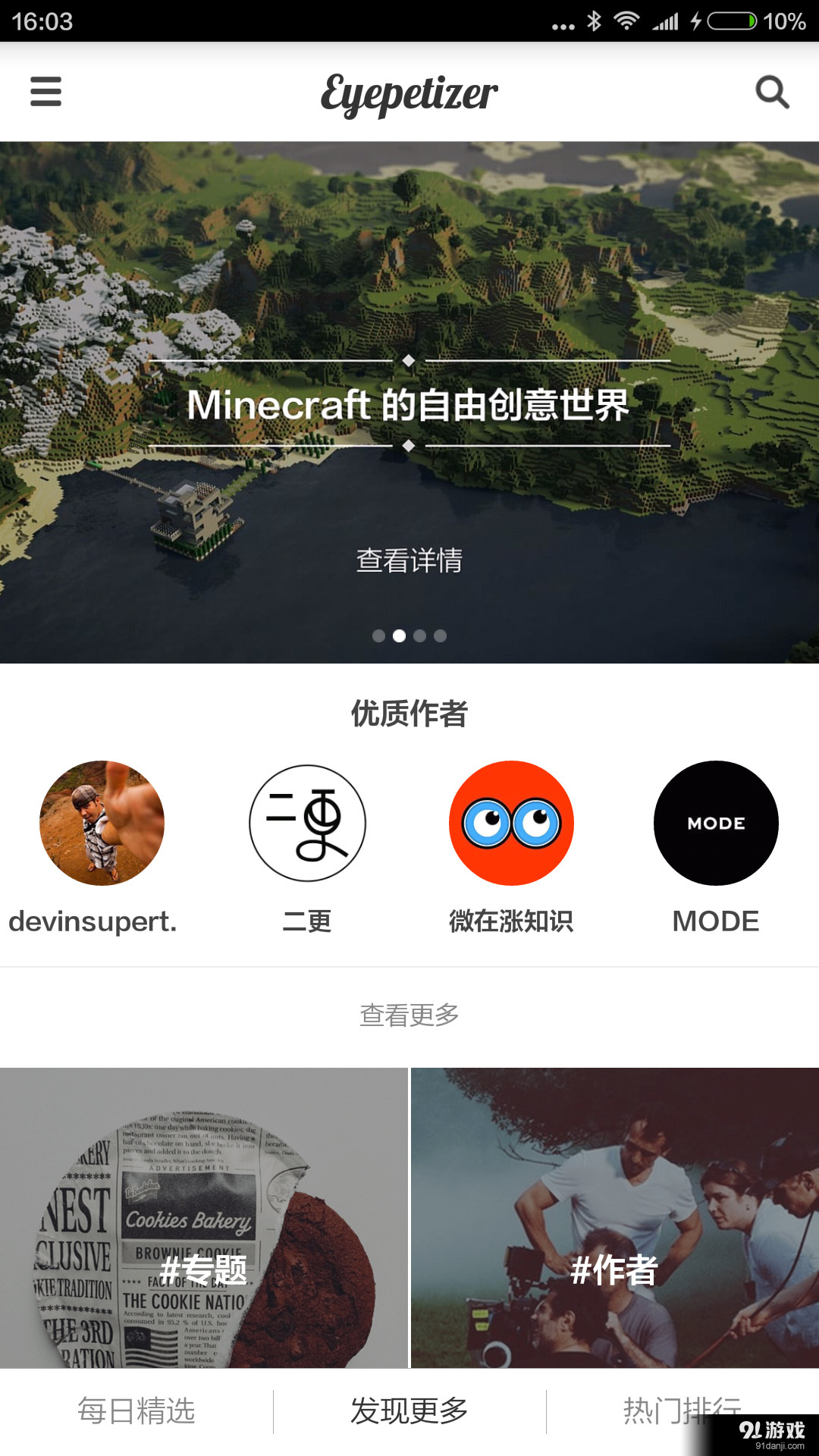The width and height of the screenshot is (819, 1456).
Task: Tap the Minecraft banner image
Action: (x=409, y=303)
